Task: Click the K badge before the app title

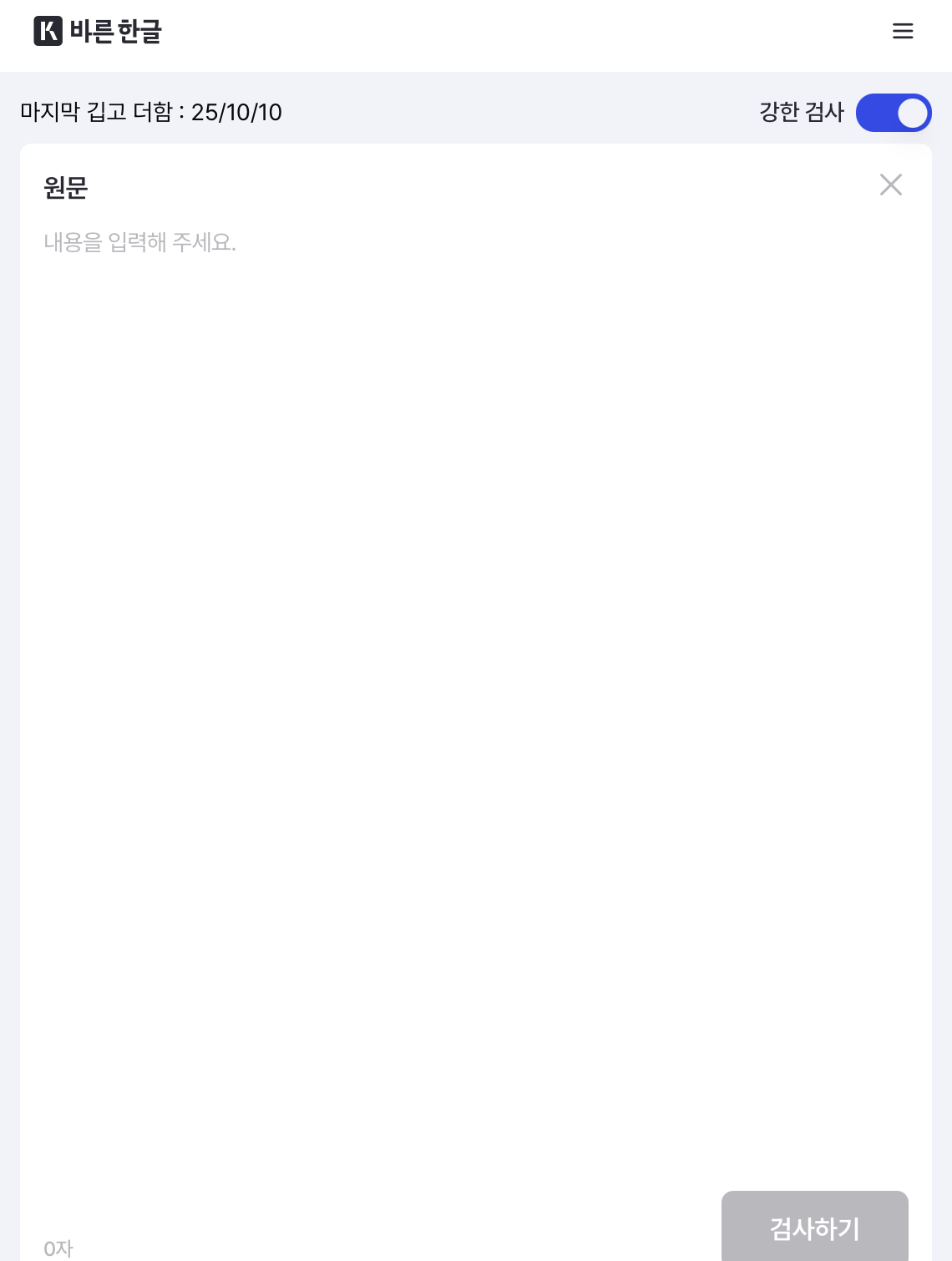Action: 47,32
